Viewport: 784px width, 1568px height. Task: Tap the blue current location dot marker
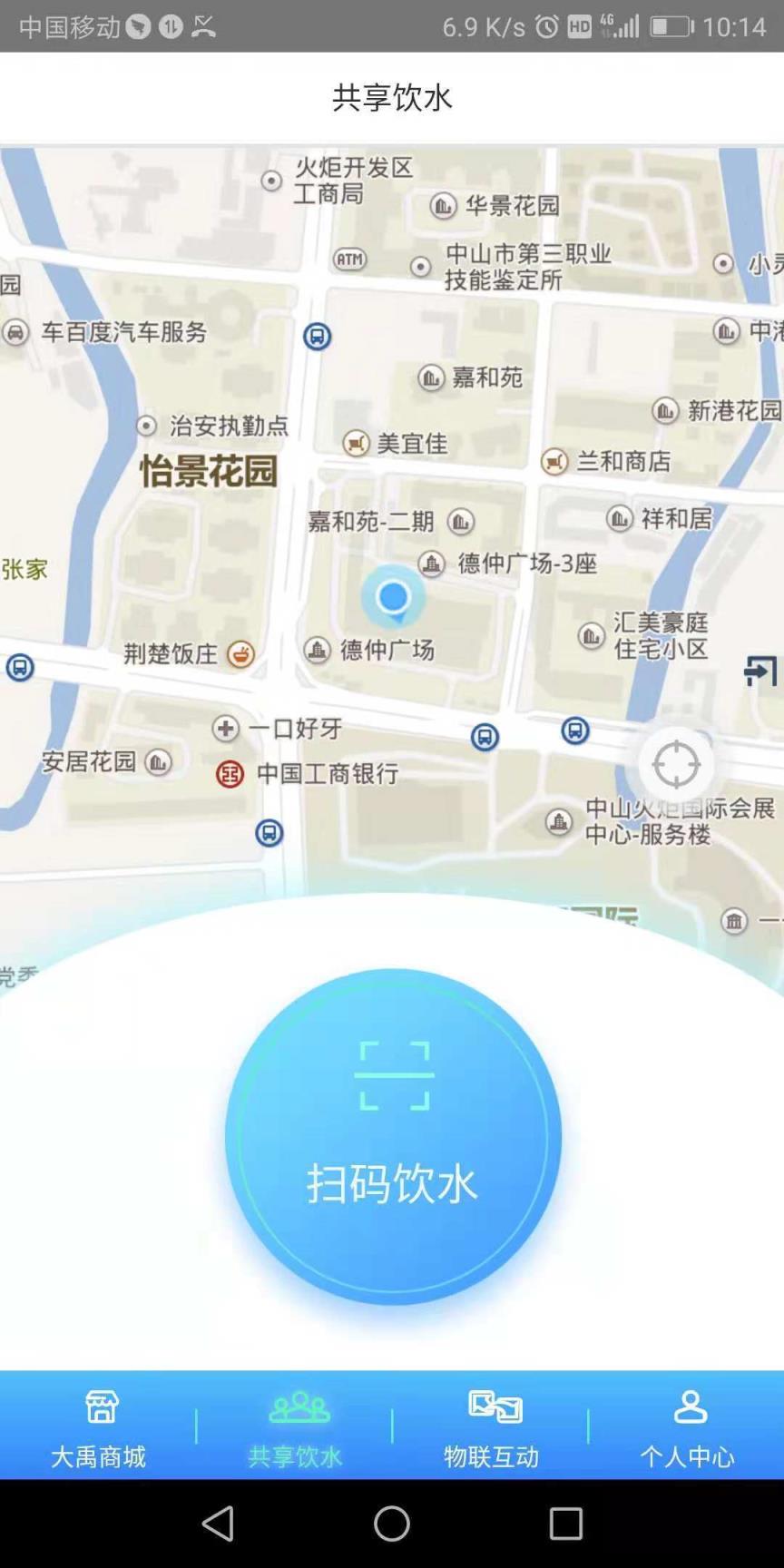[392, 594]
